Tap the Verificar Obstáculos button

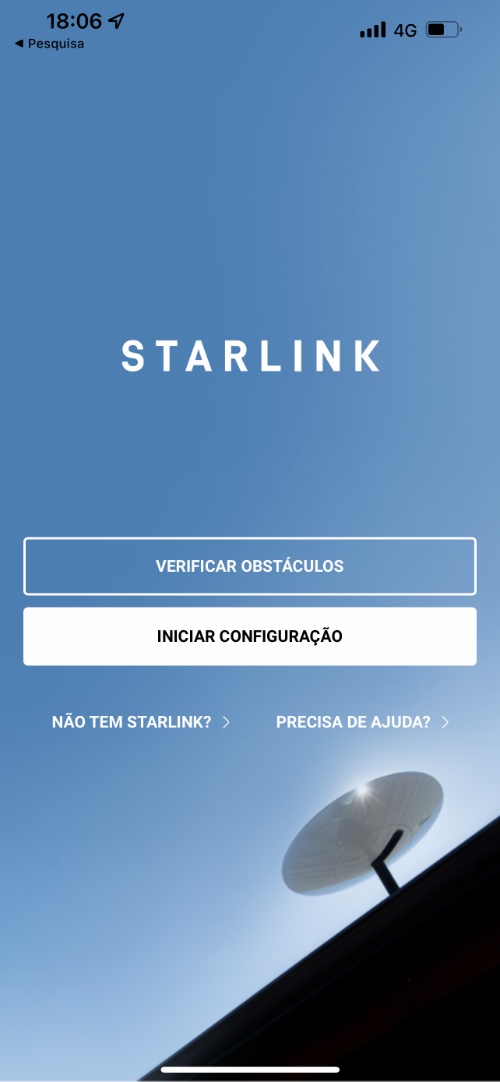click(250, 566)
